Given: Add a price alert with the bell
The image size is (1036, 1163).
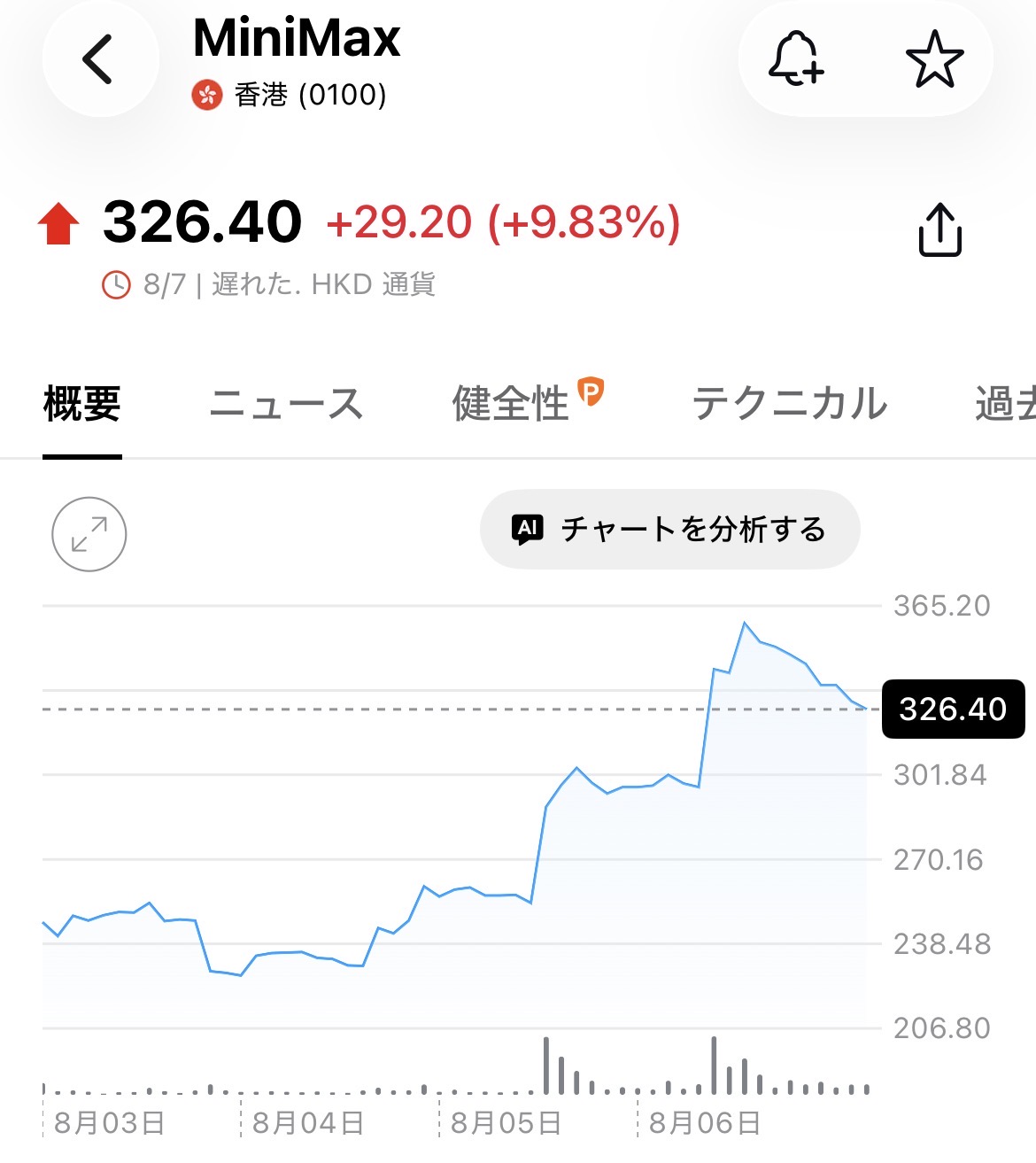Looking at the screenshot, I should [795, 59].
